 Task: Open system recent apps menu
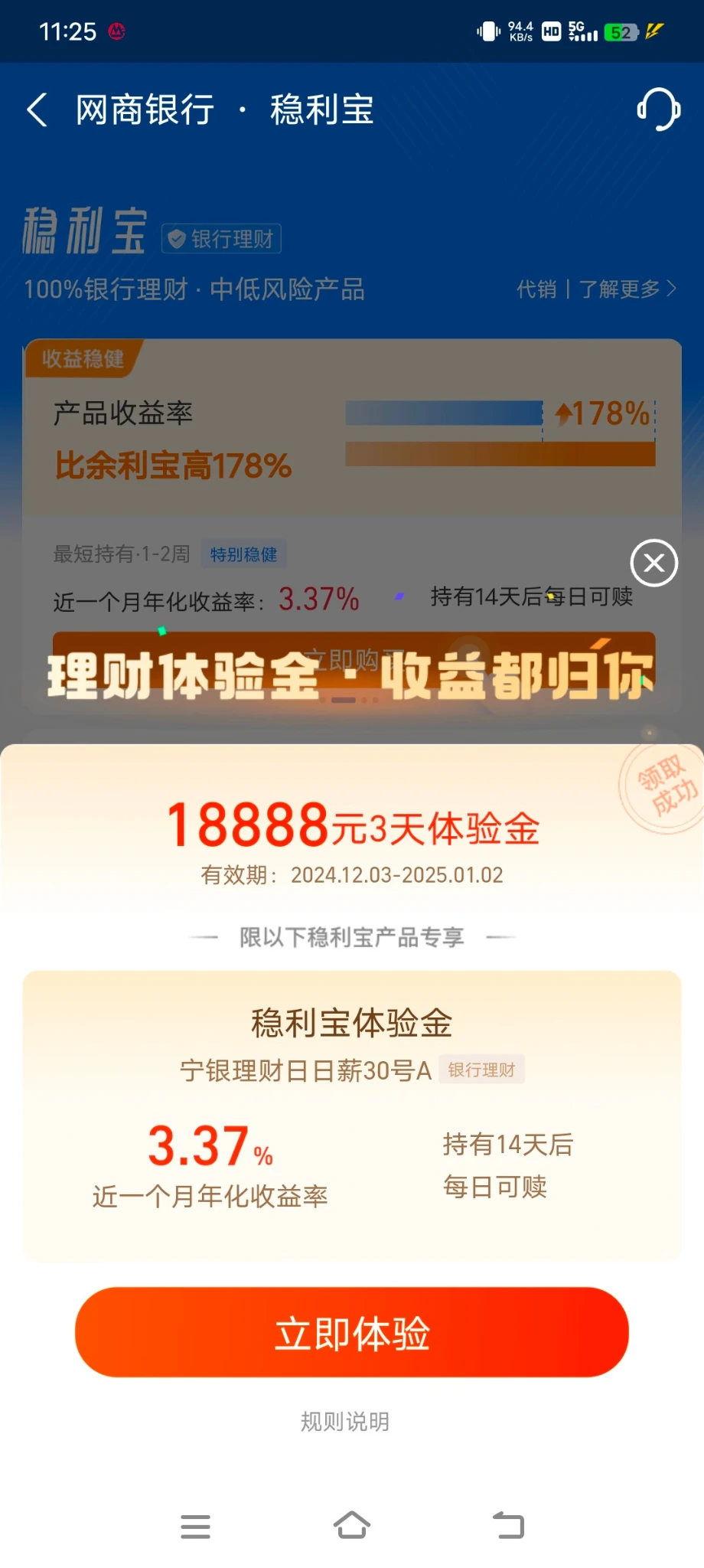[x=195, y=1526]
